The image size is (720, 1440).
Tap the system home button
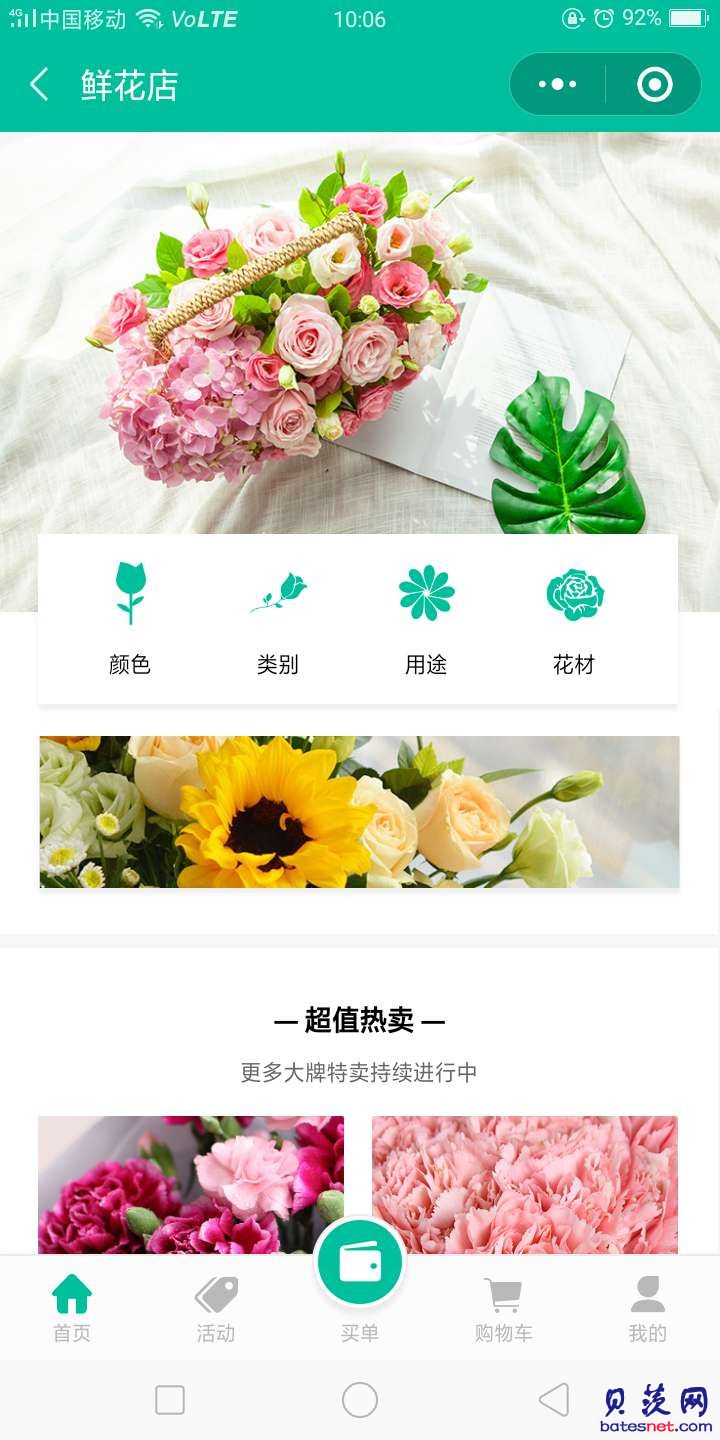[360, 1400]
